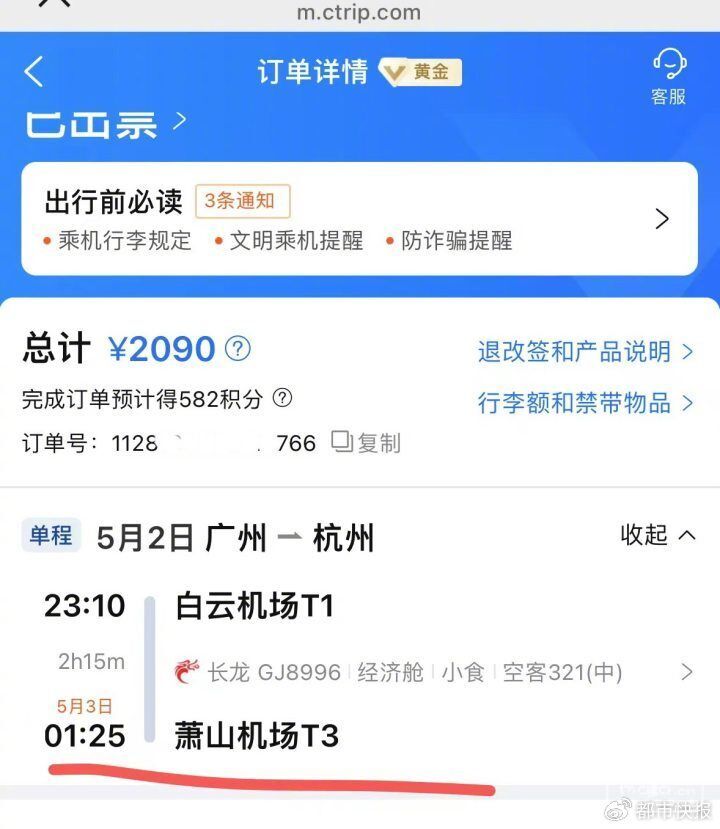Image resolution: width=720 pixels, height=829 pixels.
Task: Collapse the flight section with 收起
Action: 657,535
